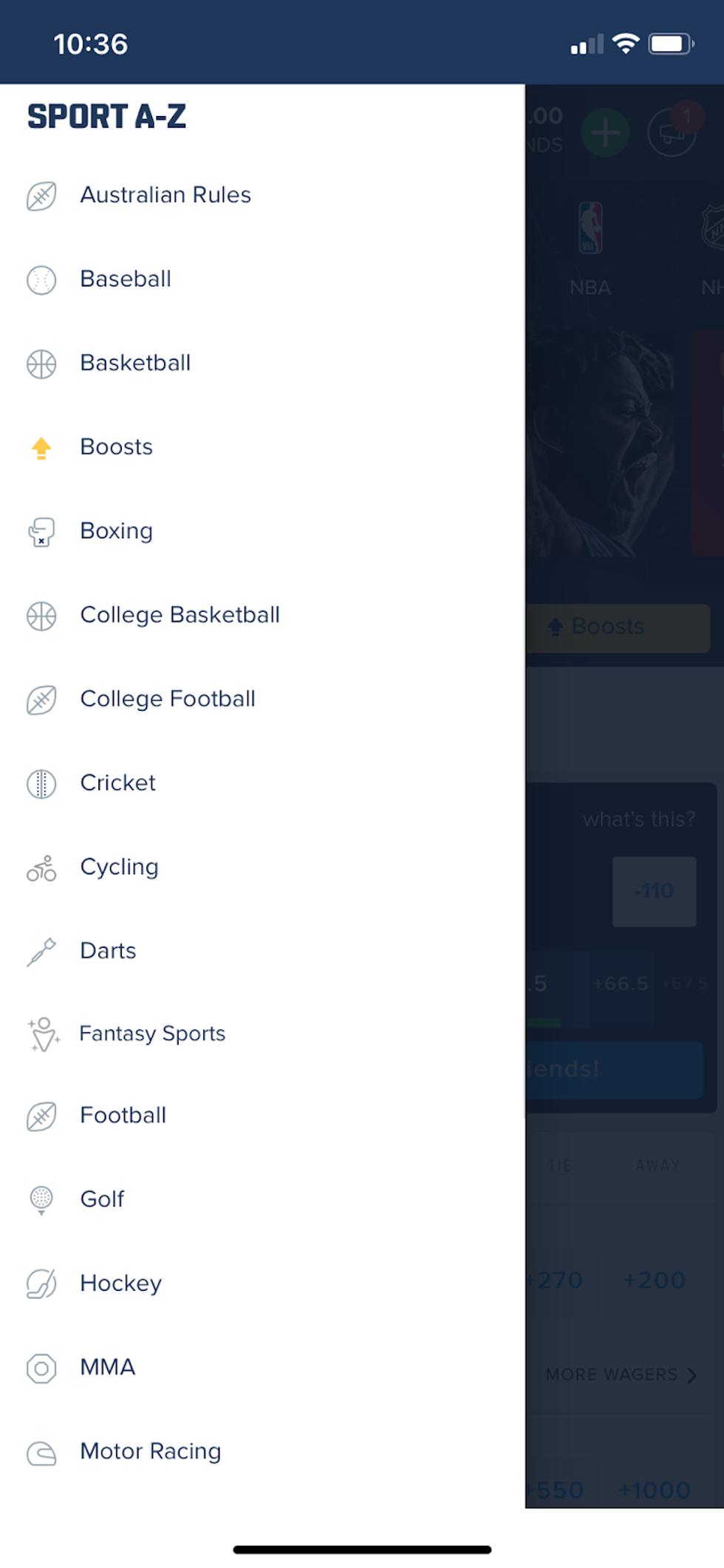Open Fantasy Sports
The height and width of the screenshot is (1568, 724).
click(262, 1034)
